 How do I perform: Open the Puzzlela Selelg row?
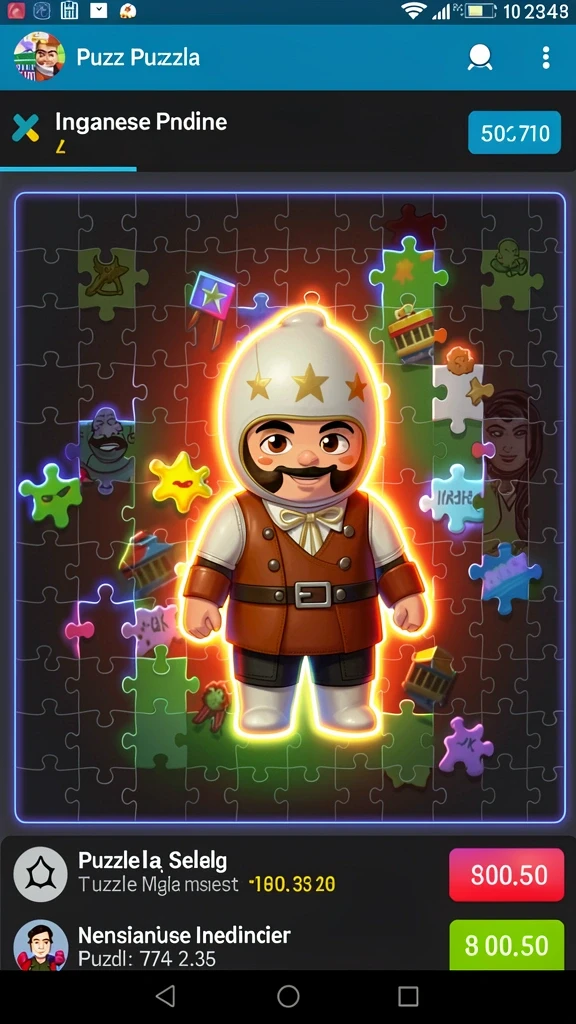coord(288,874)
